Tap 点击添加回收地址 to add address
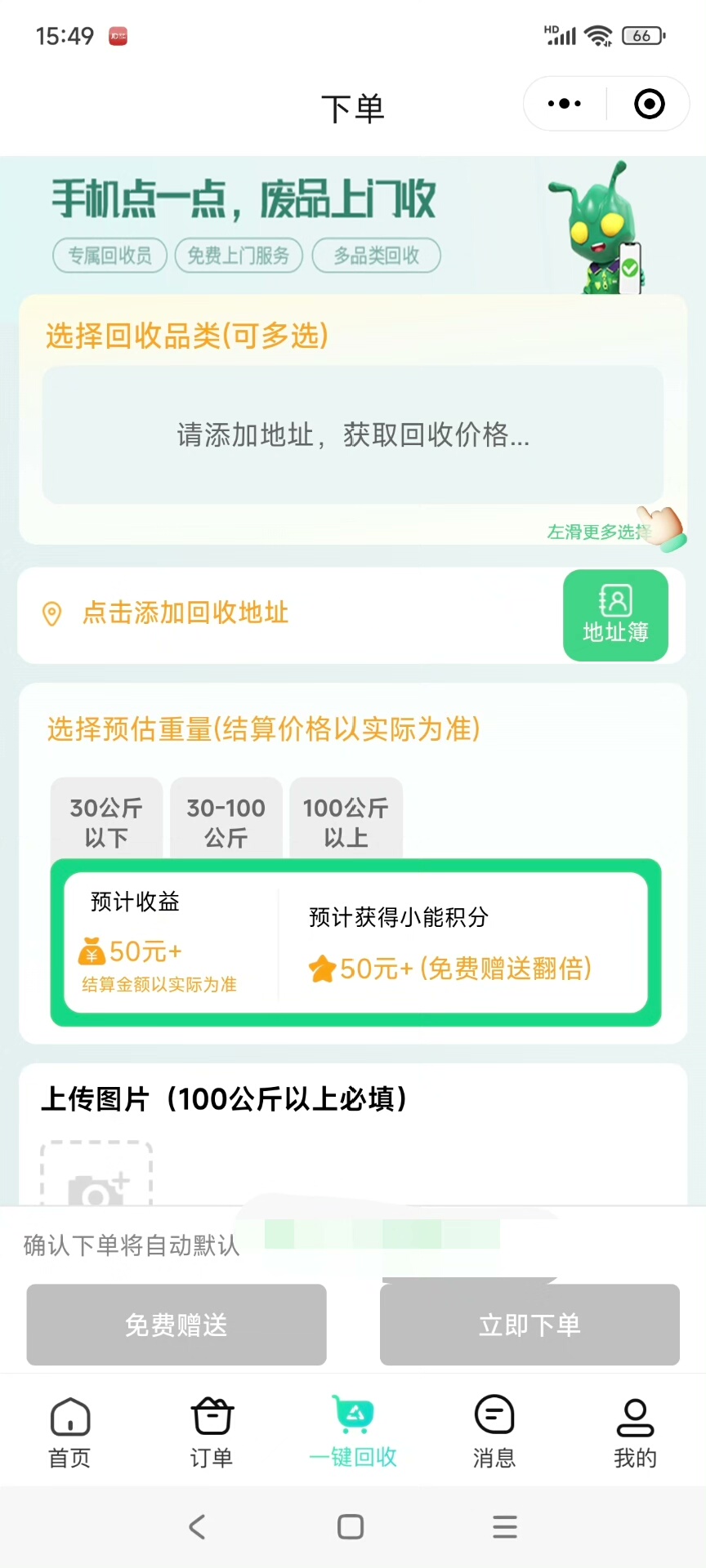The image size is (706, 1568). click(x=185, y=612)
